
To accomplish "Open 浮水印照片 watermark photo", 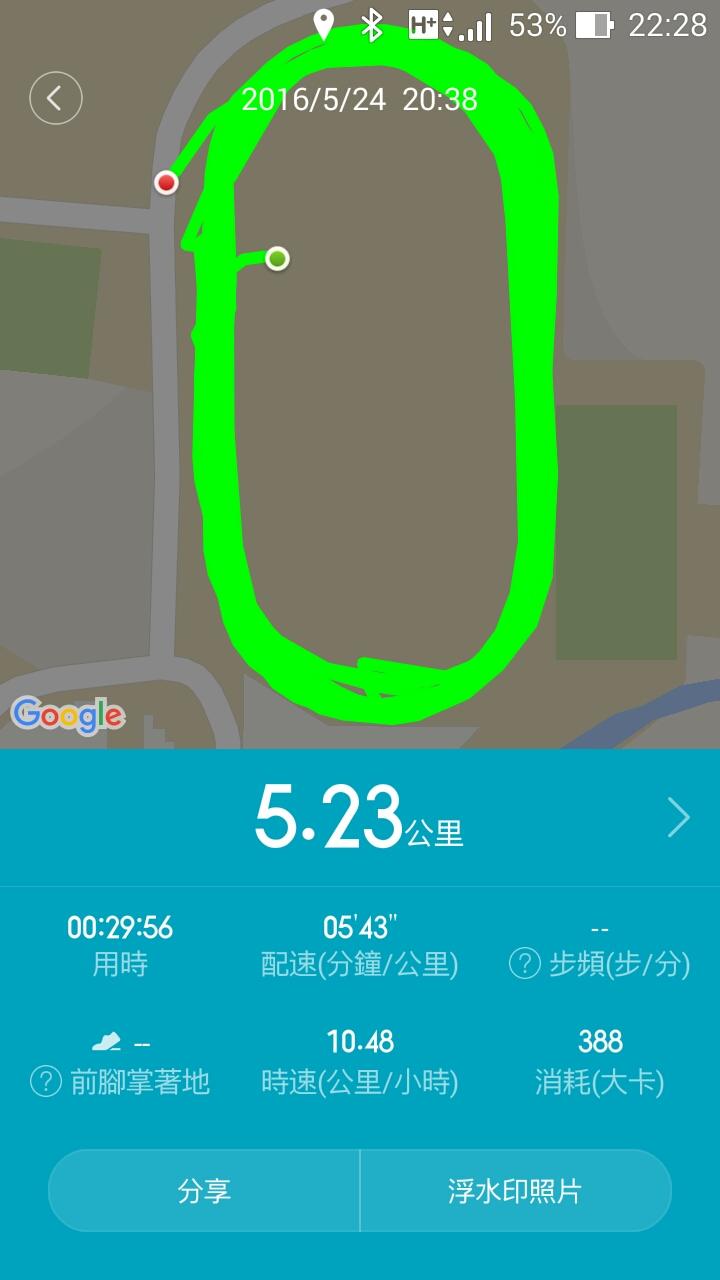I will pyautogui.click(x=515, y=1191).
